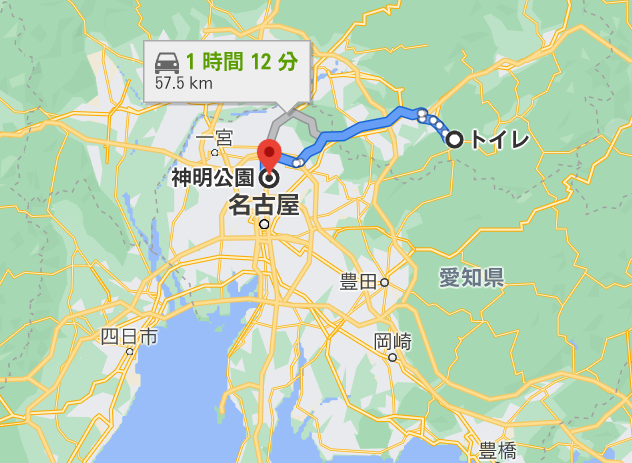Tap the トイレ starting point marker

tap(455, 140)
